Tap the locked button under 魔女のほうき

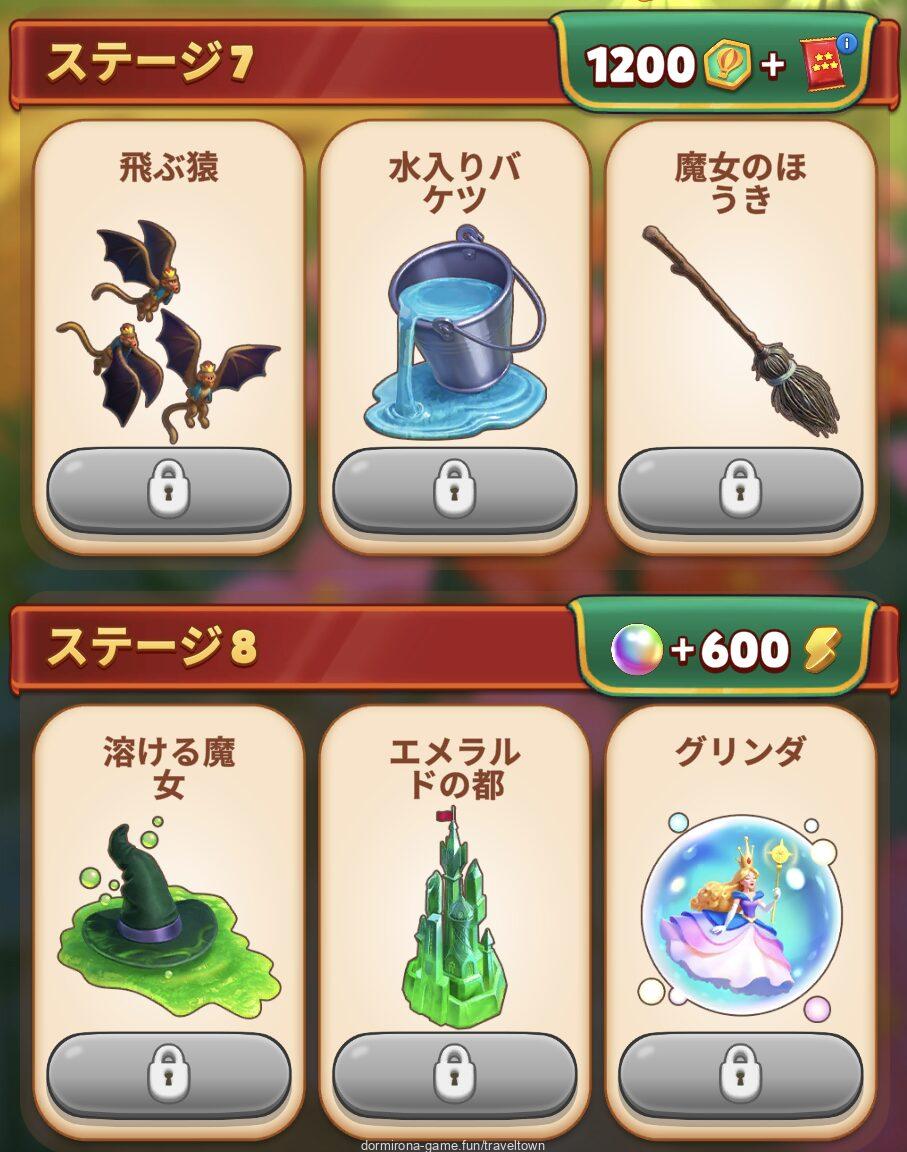pos(740,491)
